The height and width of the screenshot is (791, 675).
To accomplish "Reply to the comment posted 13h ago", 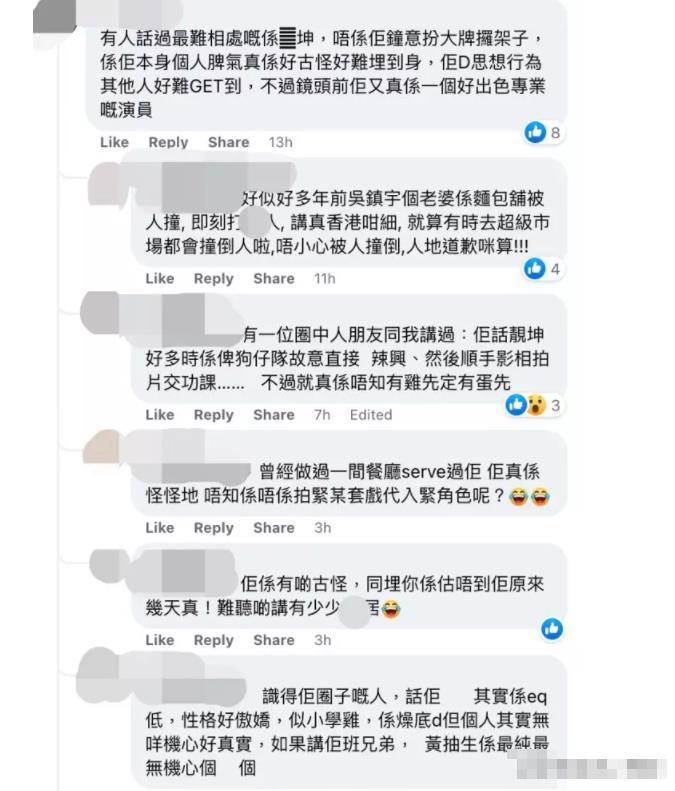I will (x=168, y=142).
